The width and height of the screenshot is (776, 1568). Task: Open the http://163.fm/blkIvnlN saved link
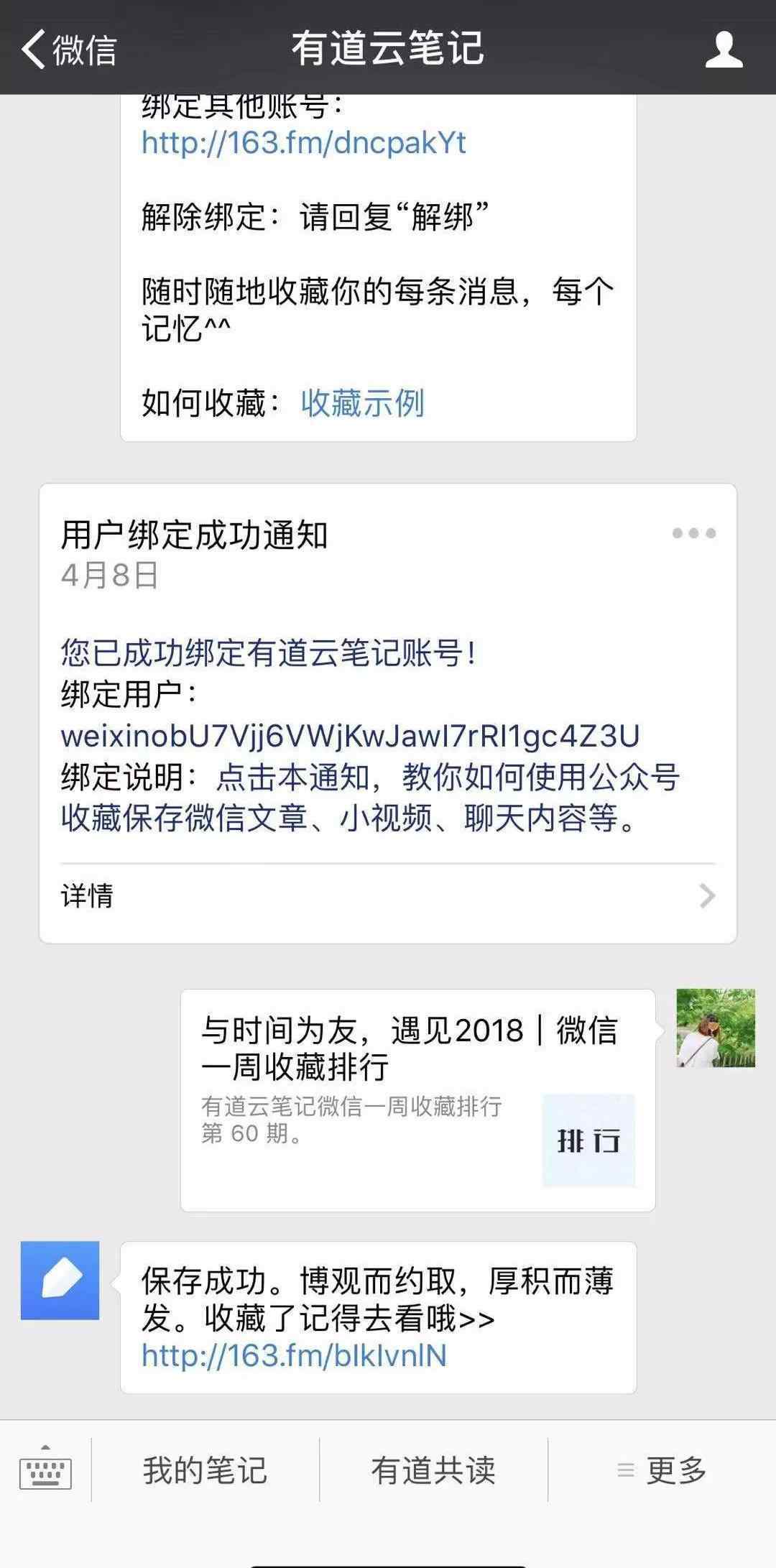coord(294,1356)
